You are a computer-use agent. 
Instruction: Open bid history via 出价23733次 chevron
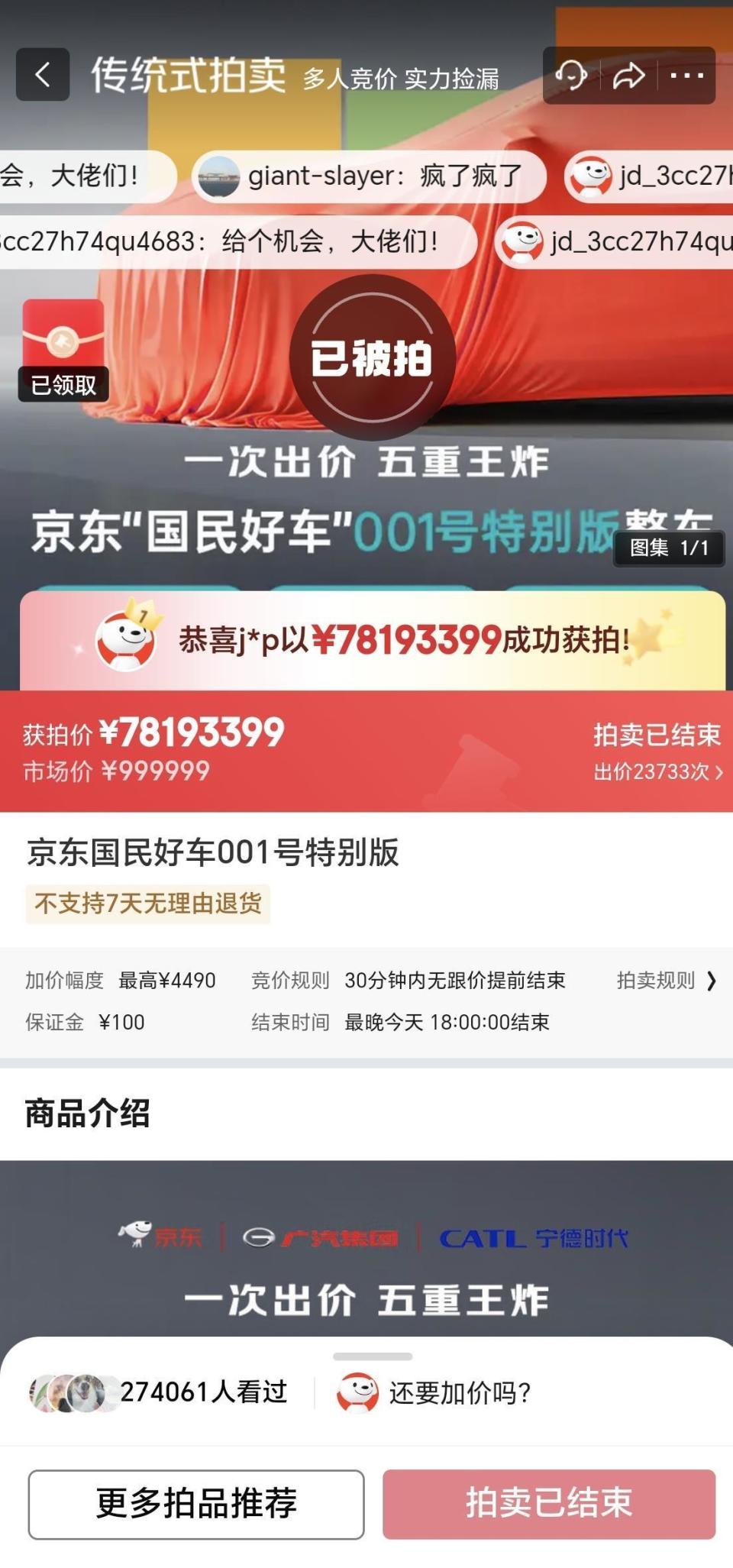coord(718,771)
